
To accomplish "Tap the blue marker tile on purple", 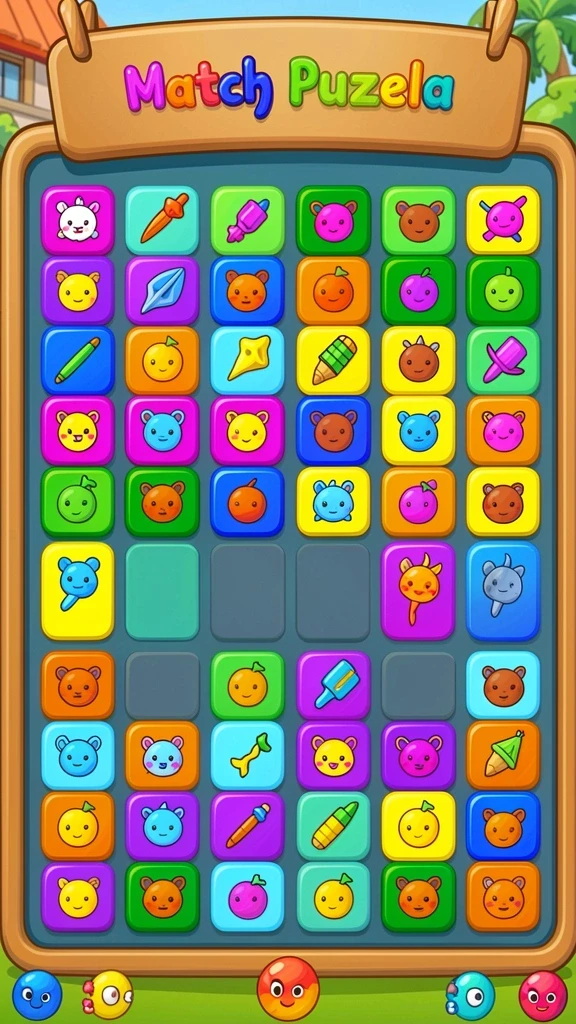I will tap(333, 685).
